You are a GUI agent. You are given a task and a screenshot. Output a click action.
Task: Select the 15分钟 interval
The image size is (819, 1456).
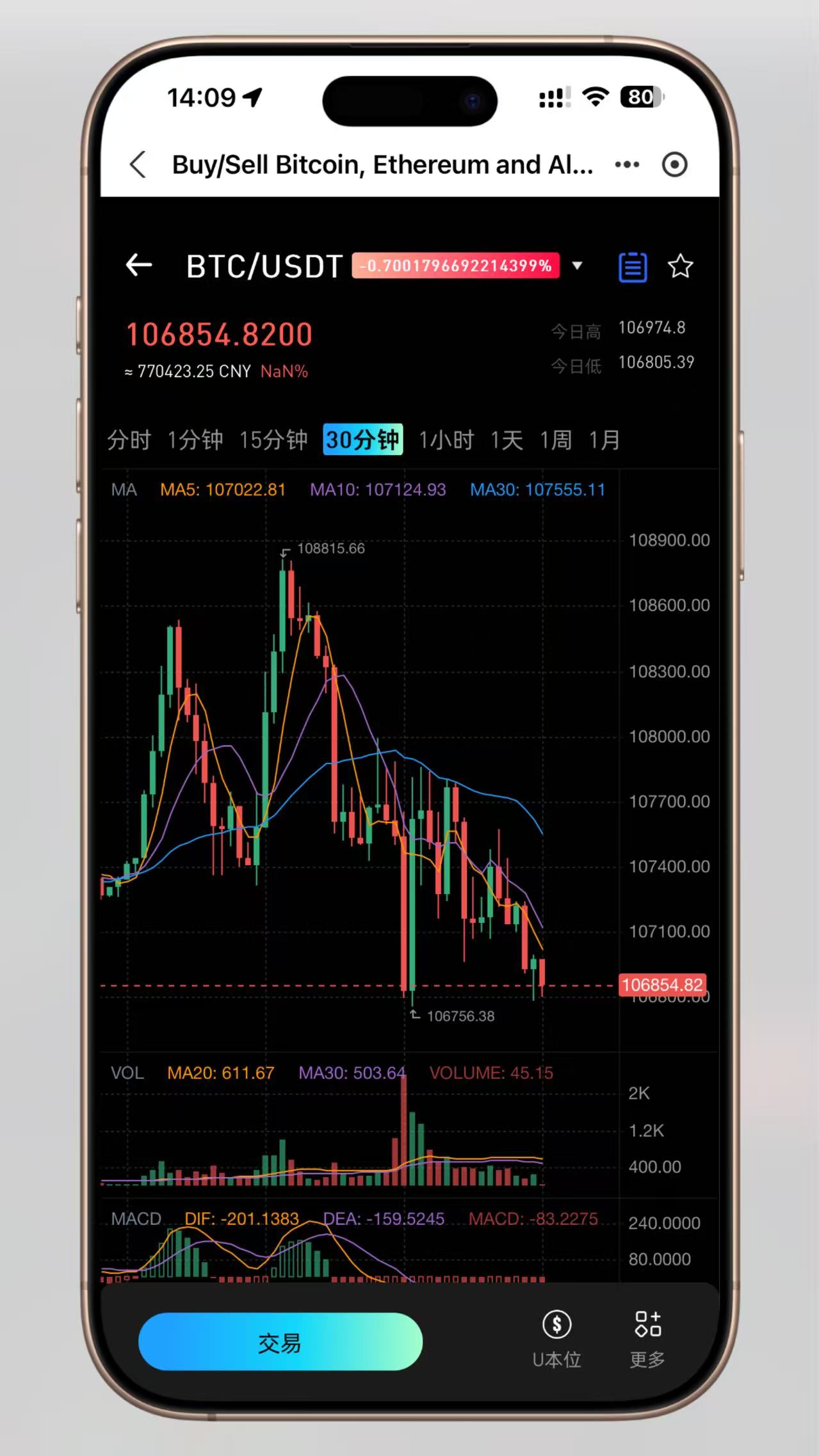click(x=273, y=440)
